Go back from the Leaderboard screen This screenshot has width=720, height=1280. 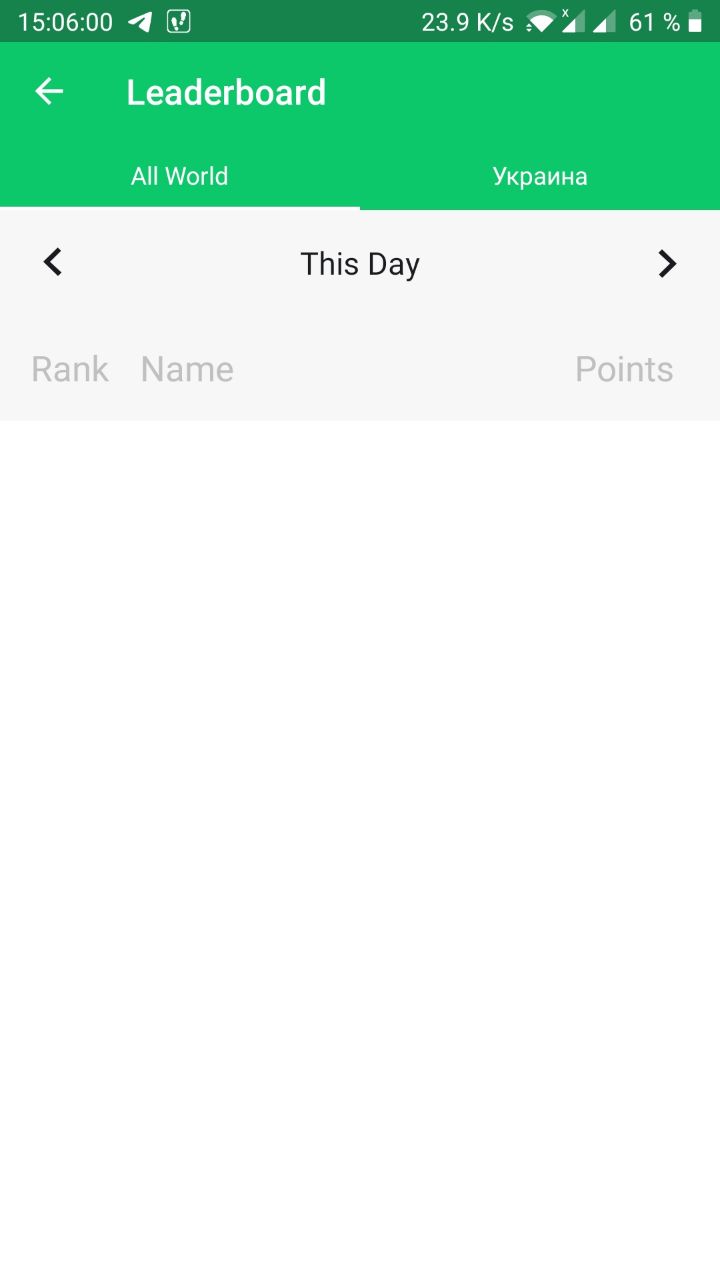tap(49, 92)
